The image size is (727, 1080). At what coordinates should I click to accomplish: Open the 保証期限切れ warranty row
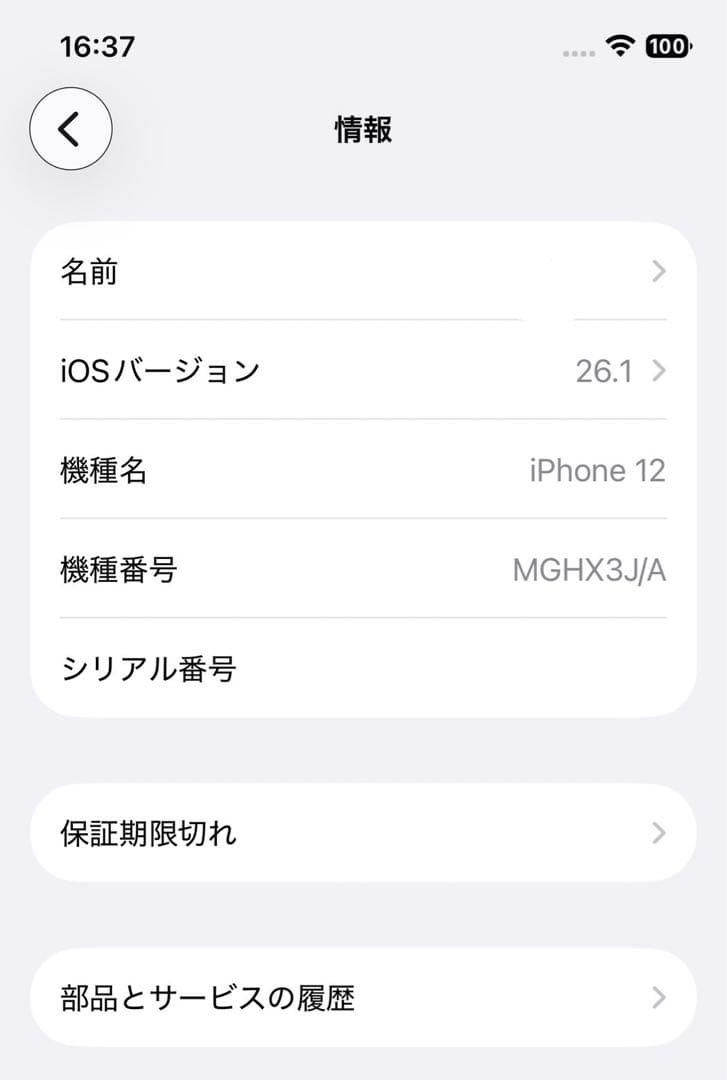363,833
